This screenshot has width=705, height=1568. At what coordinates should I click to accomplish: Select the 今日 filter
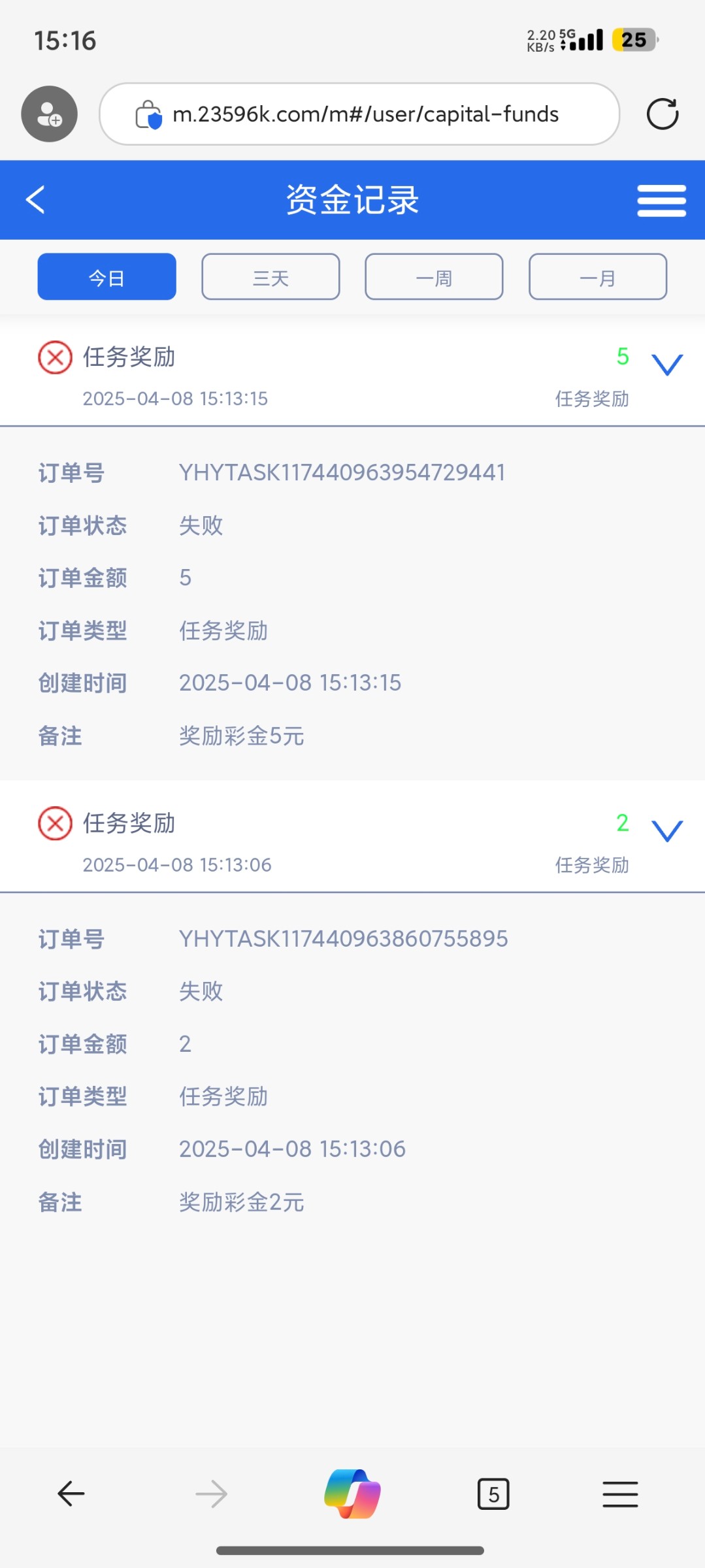tap(107, 277)
